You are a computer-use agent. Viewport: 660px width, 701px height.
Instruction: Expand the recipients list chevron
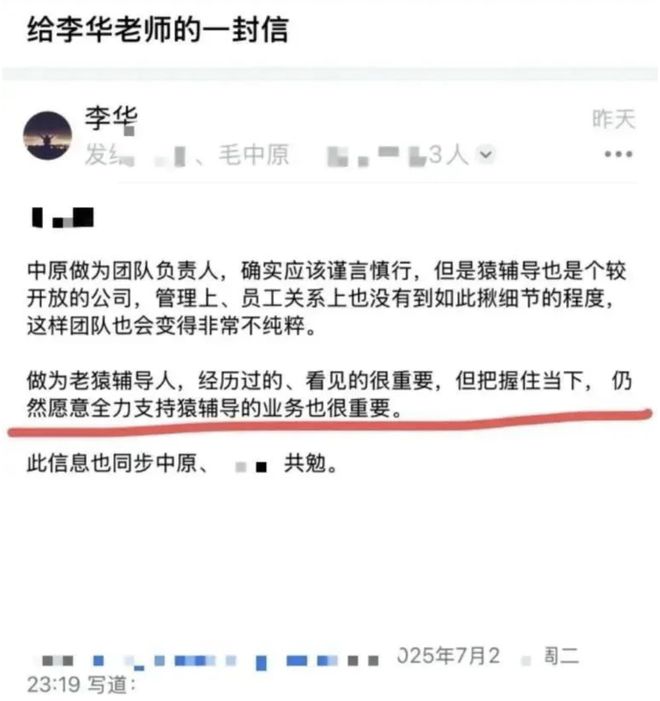(486, 155)
